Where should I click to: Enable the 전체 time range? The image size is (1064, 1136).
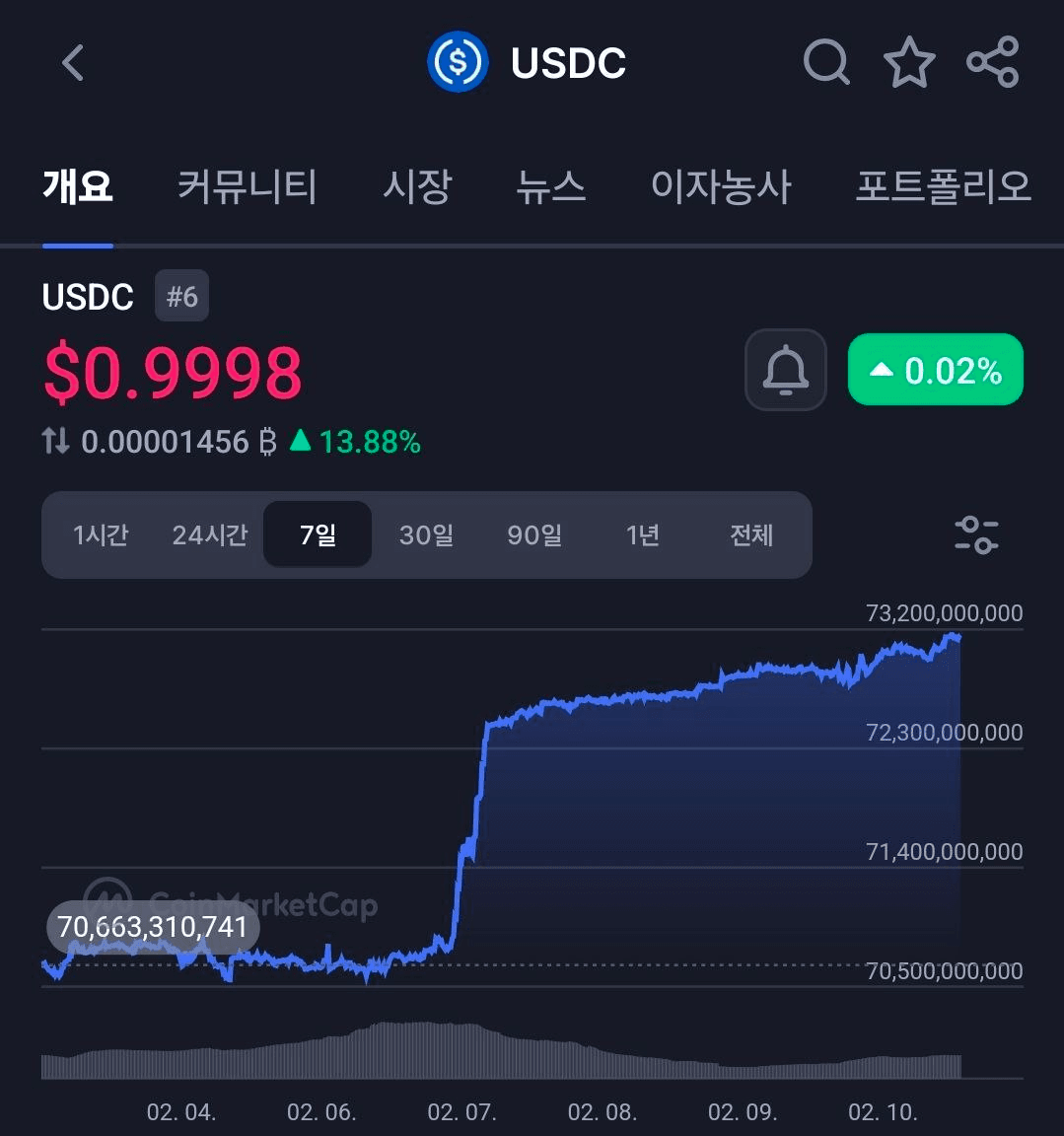[751, 534]
